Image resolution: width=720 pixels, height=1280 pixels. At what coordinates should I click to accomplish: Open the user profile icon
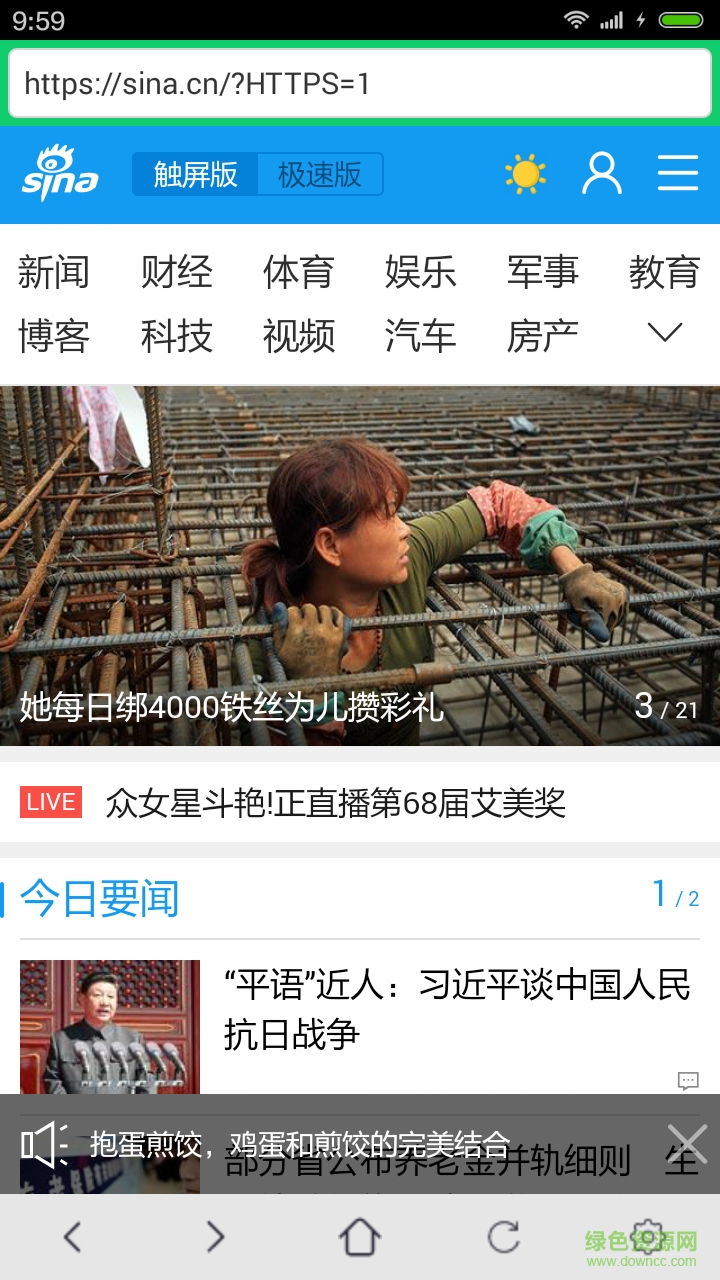[x=602, y=173]
